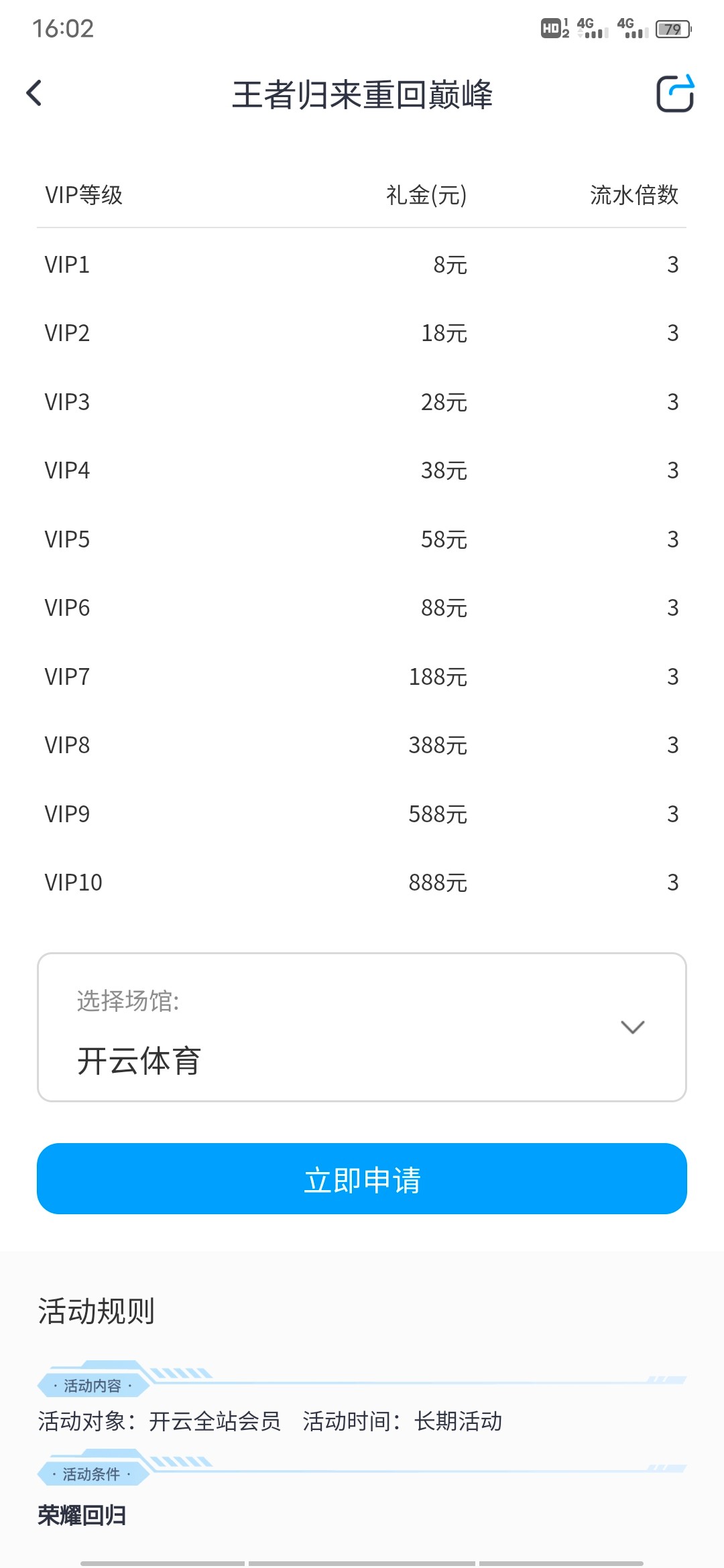Share this promotion page
This screenshot has width=724, height=1568.
(x=674, y=94)
